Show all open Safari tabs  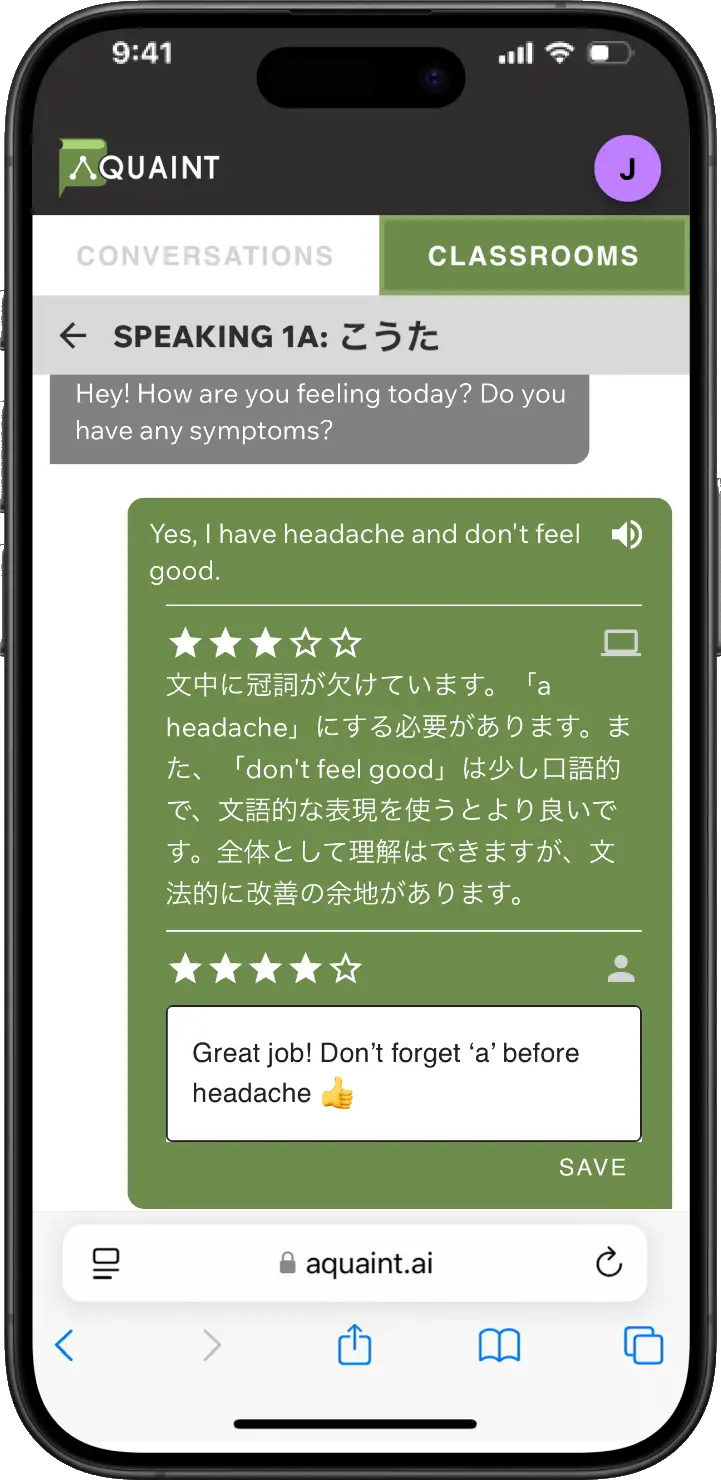(643, 1346)
